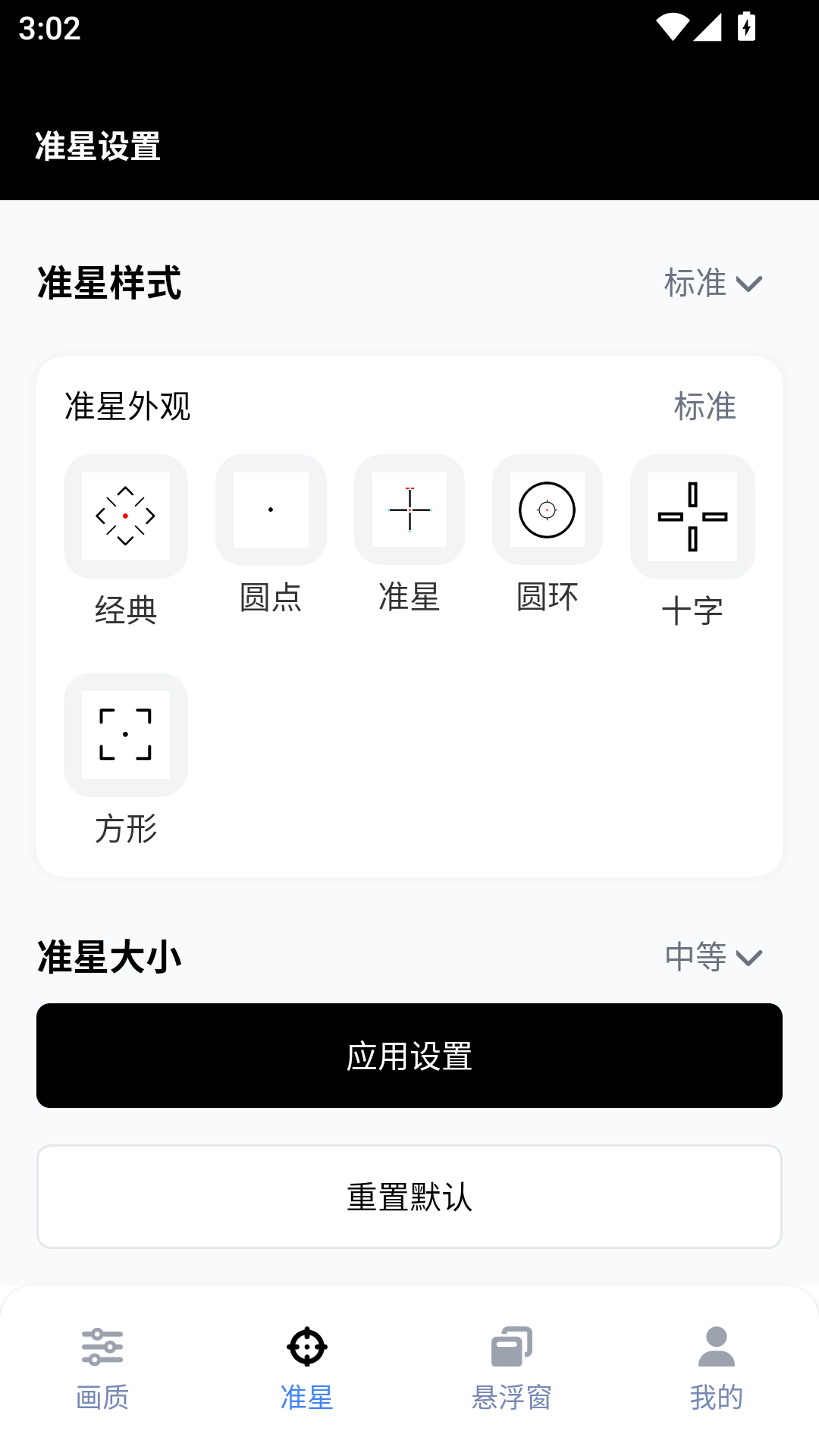The width and height of the screenshot is (819, 1456).
Task: Tap the 重置默认 reset button
Action: (409, 1197)
